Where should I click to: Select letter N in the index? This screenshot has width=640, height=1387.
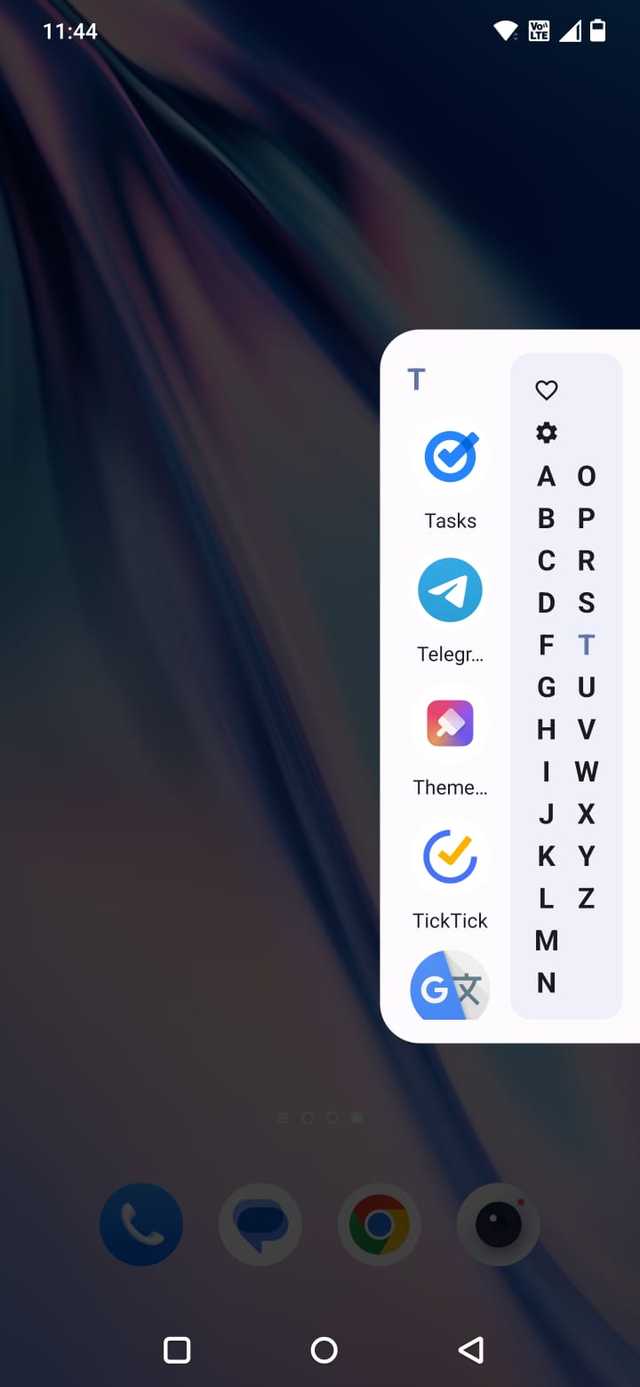pos(546,983)
